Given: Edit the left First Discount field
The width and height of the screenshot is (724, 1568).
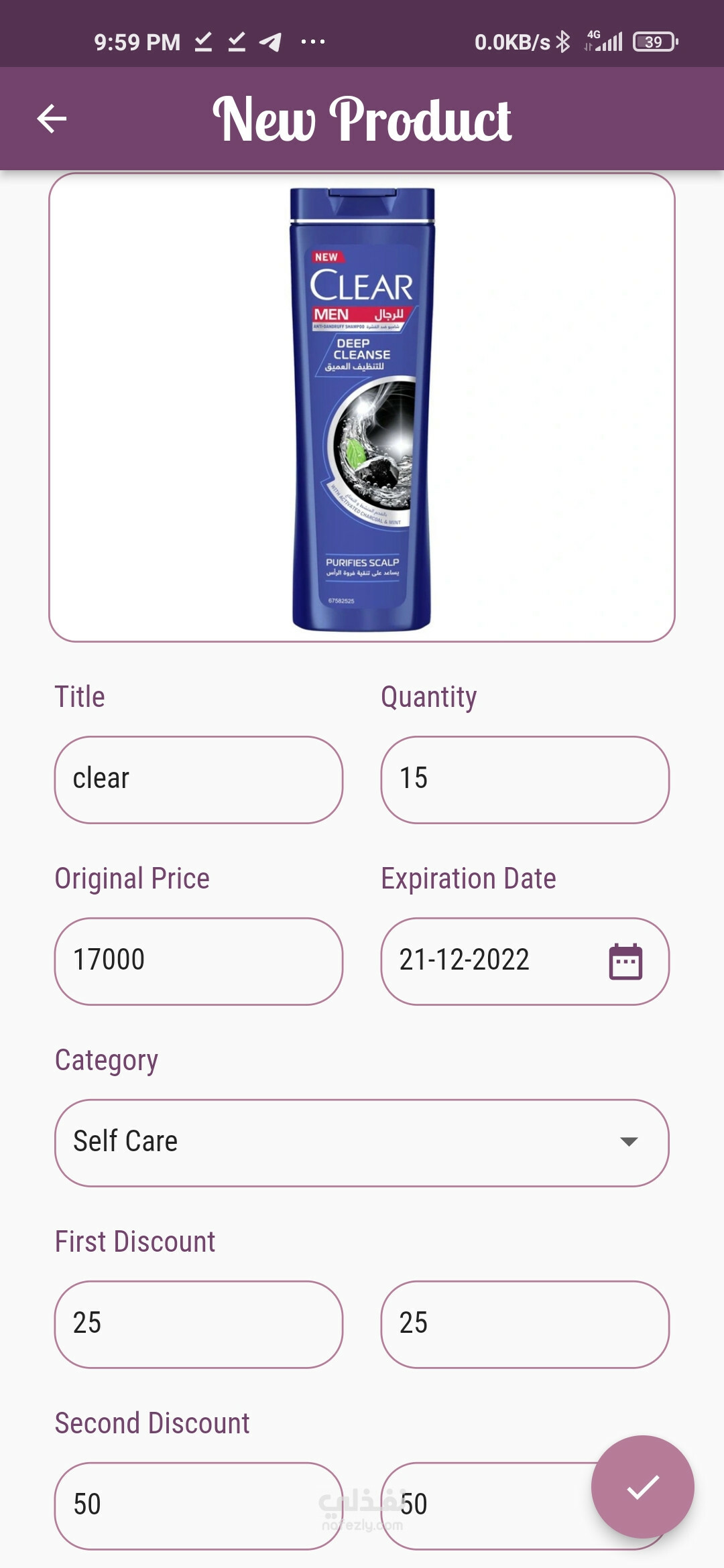Looking at the screenshot, I should [x=198, y=1325].
